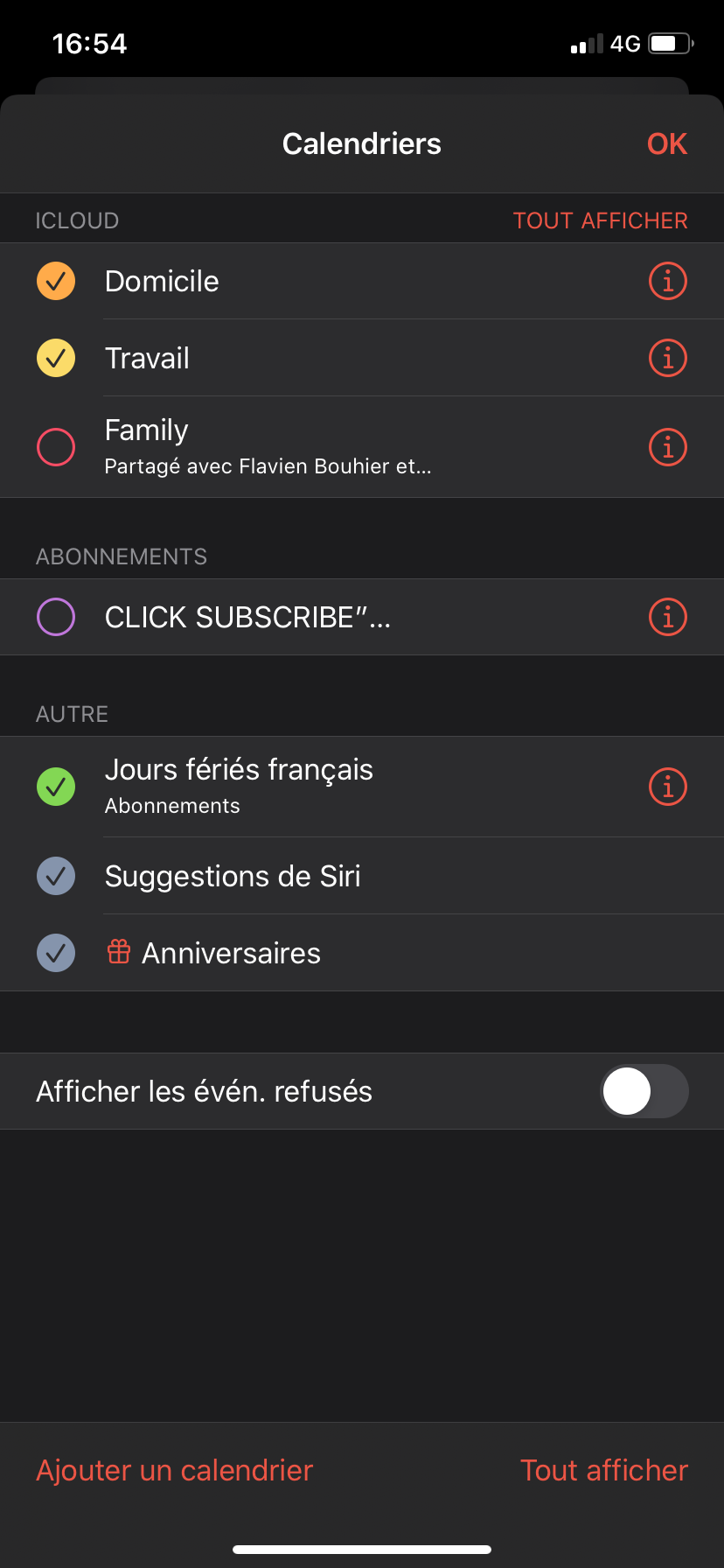Open info for the Family calendar
Viewport: 724px width, 1568px height.
coord(668,447)
